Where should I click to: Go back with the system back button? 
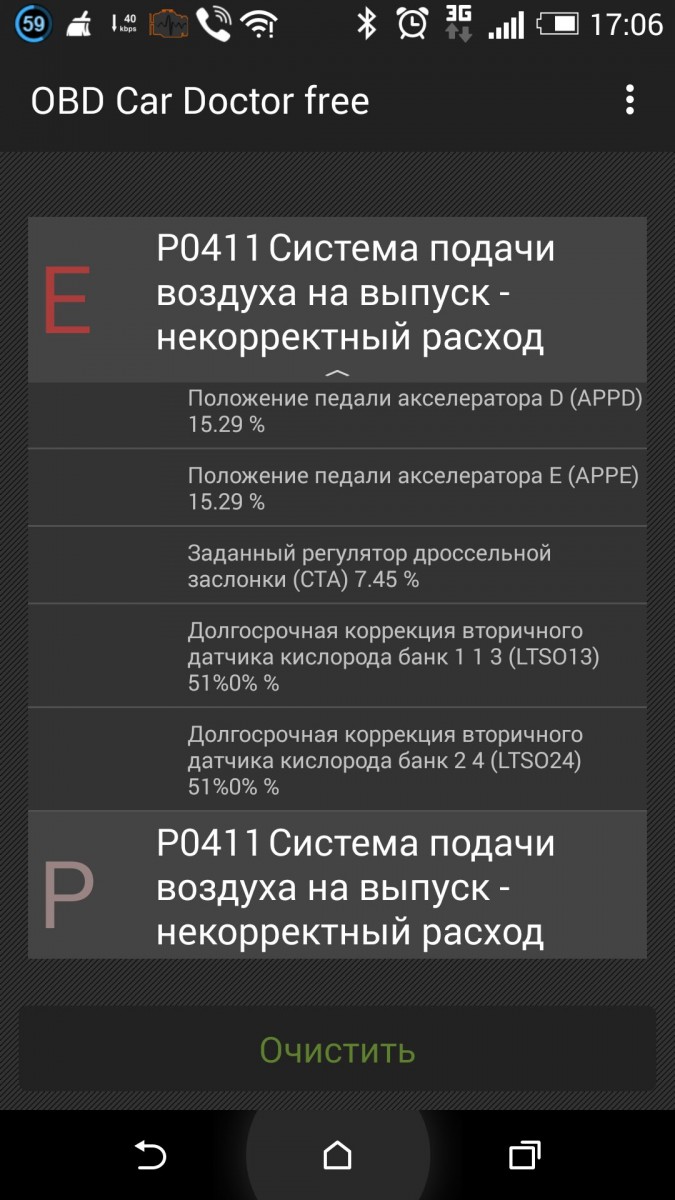(x=150, y=1155)
